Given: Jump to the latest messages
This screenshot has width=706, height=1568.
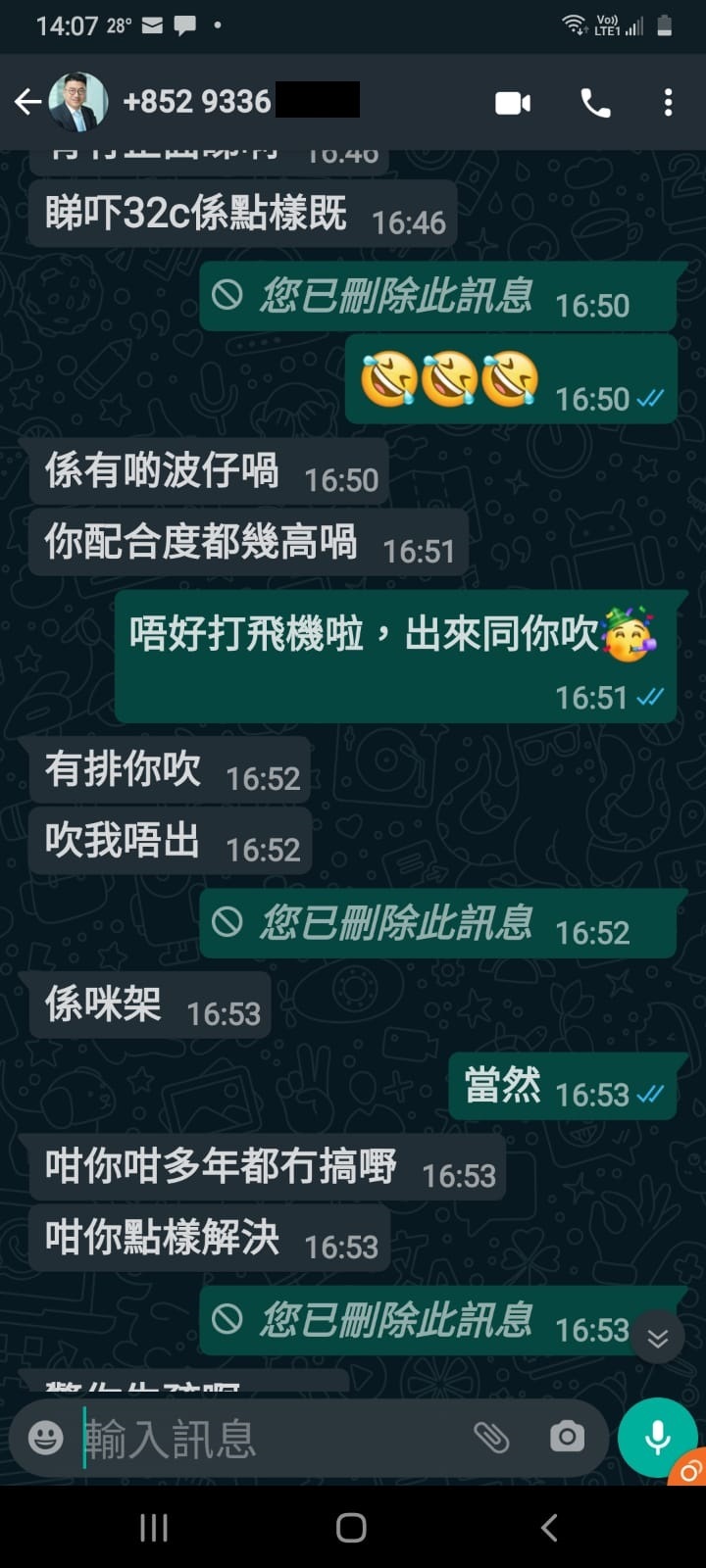Looking at the screenshot, I should (x=657, y=1337).
